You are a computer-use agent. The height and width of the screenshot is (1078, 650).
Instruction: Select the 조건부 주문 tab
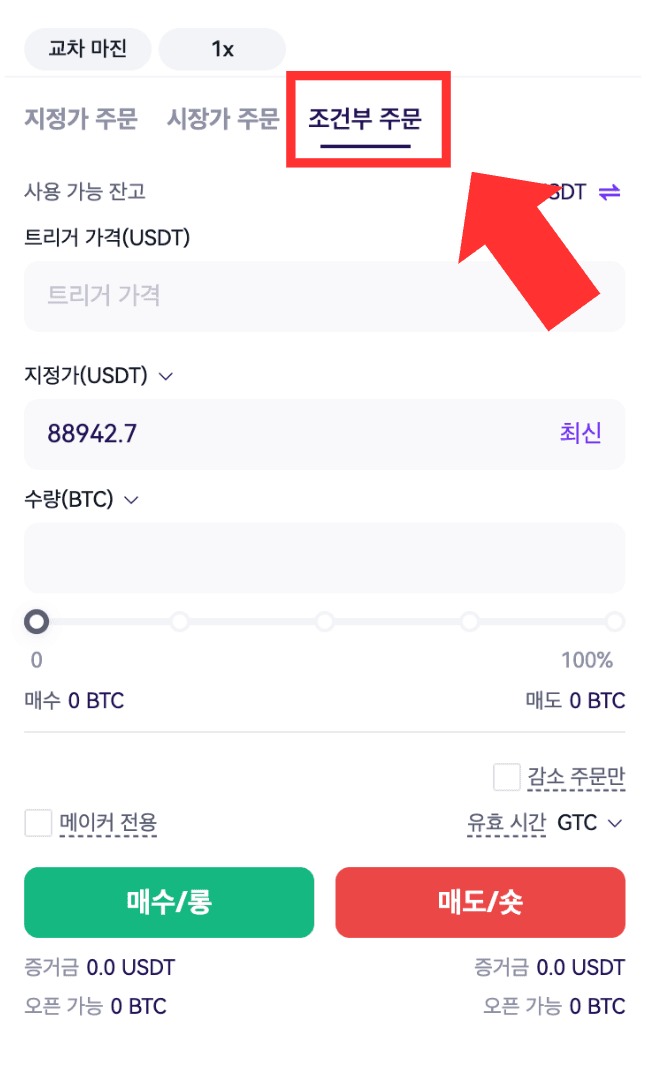click(x=365, y=118)
